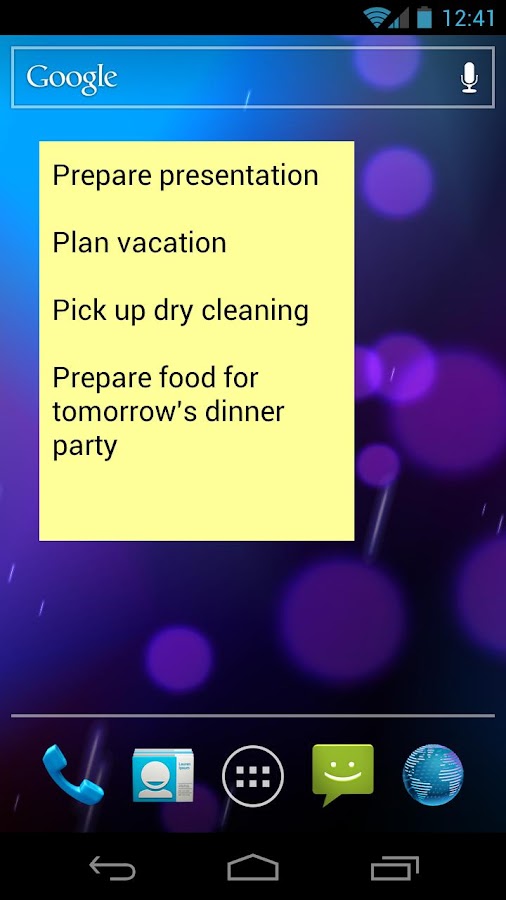506x900 pixels.
Task: Tap the Google search box
Action: pos(252,77)
